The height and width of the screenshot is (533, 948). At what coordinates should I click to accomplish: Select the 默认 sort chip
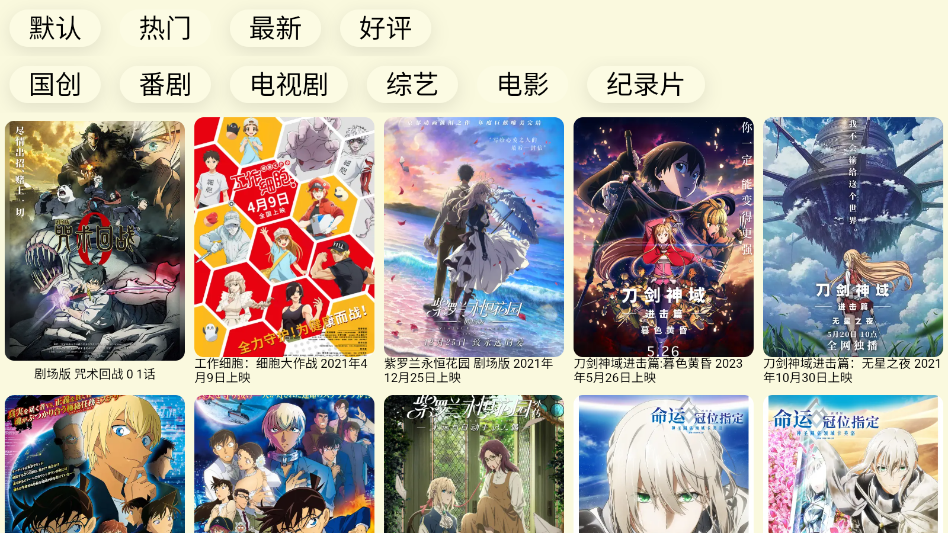pyautogui.click(x=55, y=28)
